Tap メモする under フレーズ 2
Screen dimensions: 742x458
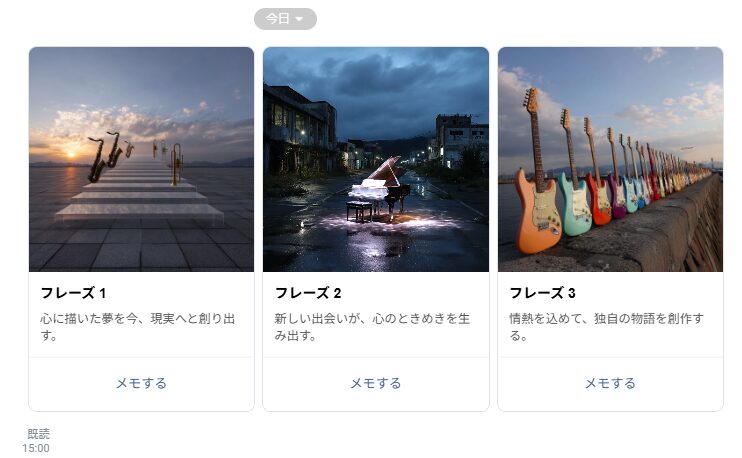point(375,383)
